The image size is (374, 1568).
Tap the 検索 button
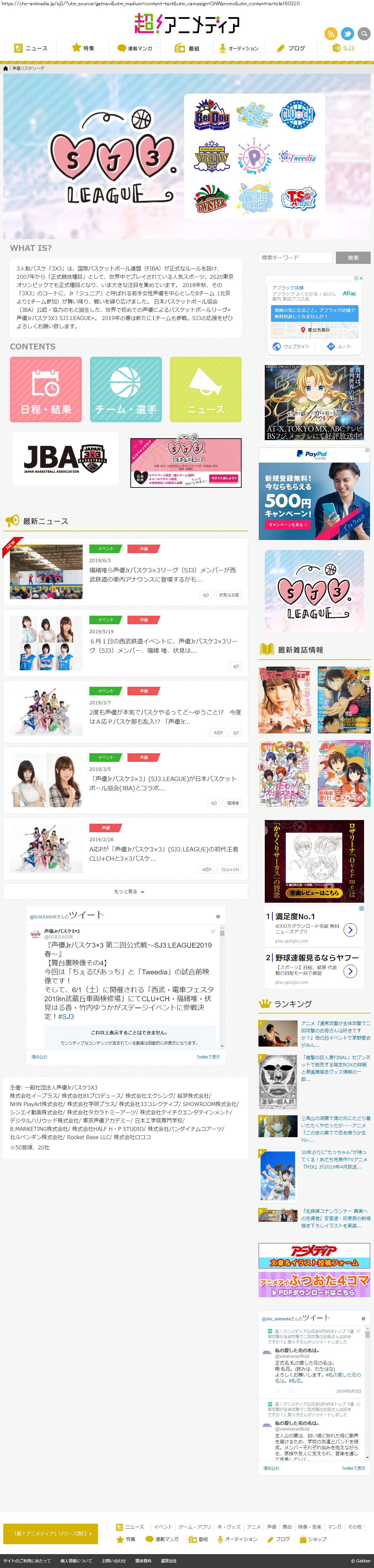(353, 258)
